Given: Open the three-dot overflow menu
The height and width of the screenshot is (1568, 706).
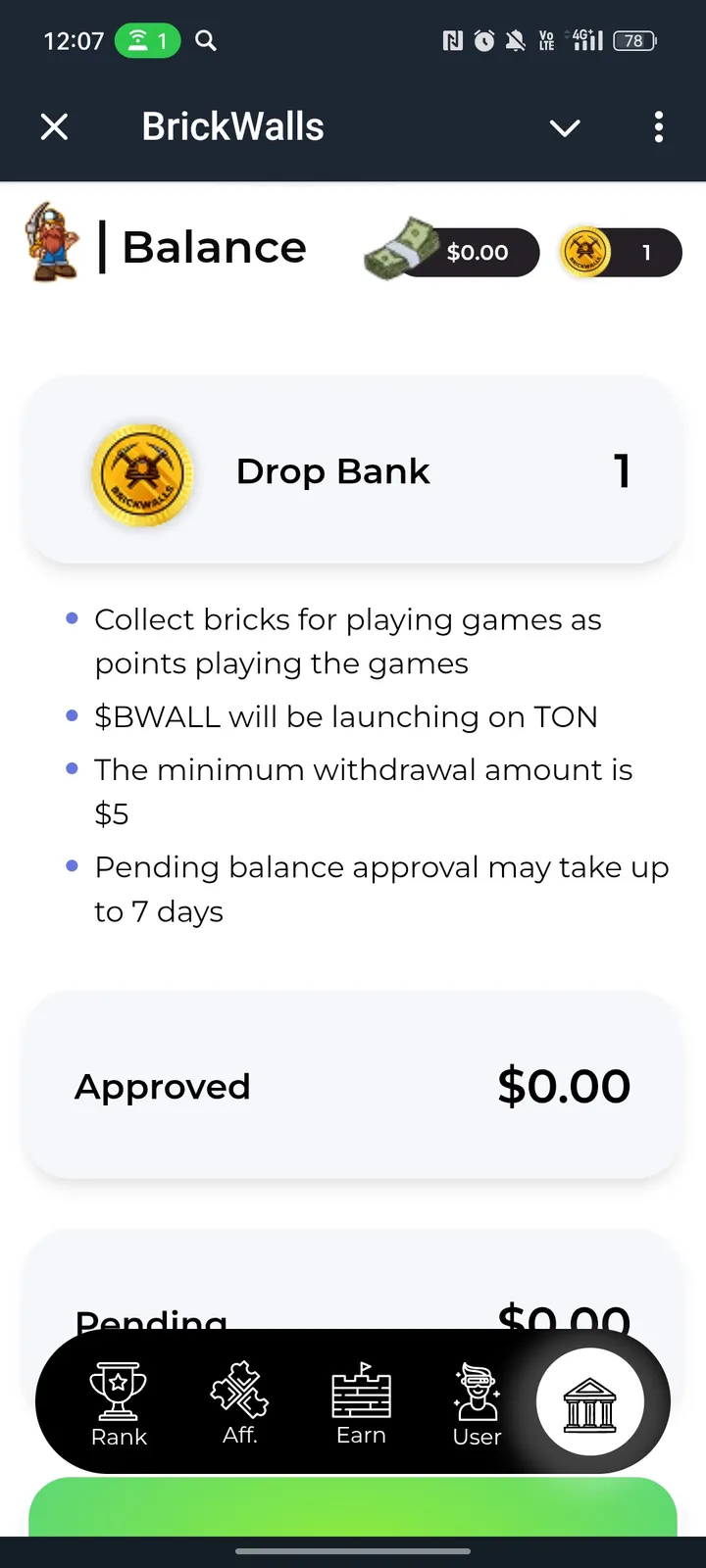Looking at the screenshot, I should coord(658,126).
